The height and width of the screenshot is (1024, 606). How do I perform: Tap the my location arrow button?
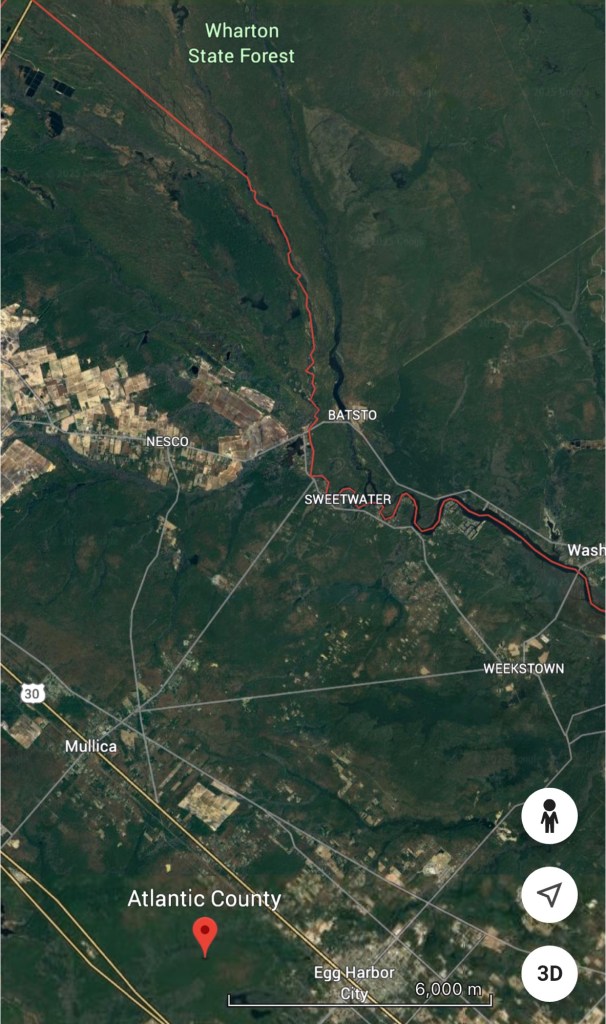pos(549,895)
